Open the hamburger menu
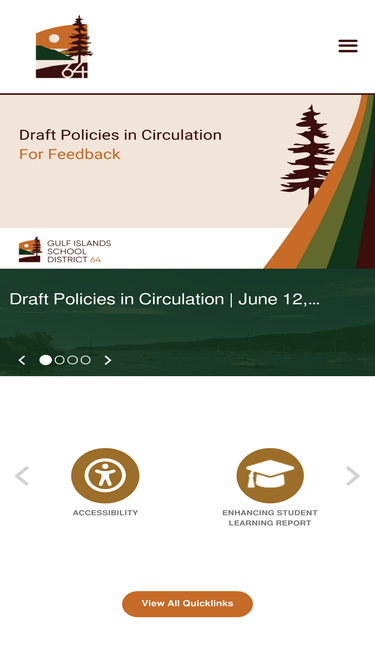This screenshot has height=667, width=375. click(348, 46)
